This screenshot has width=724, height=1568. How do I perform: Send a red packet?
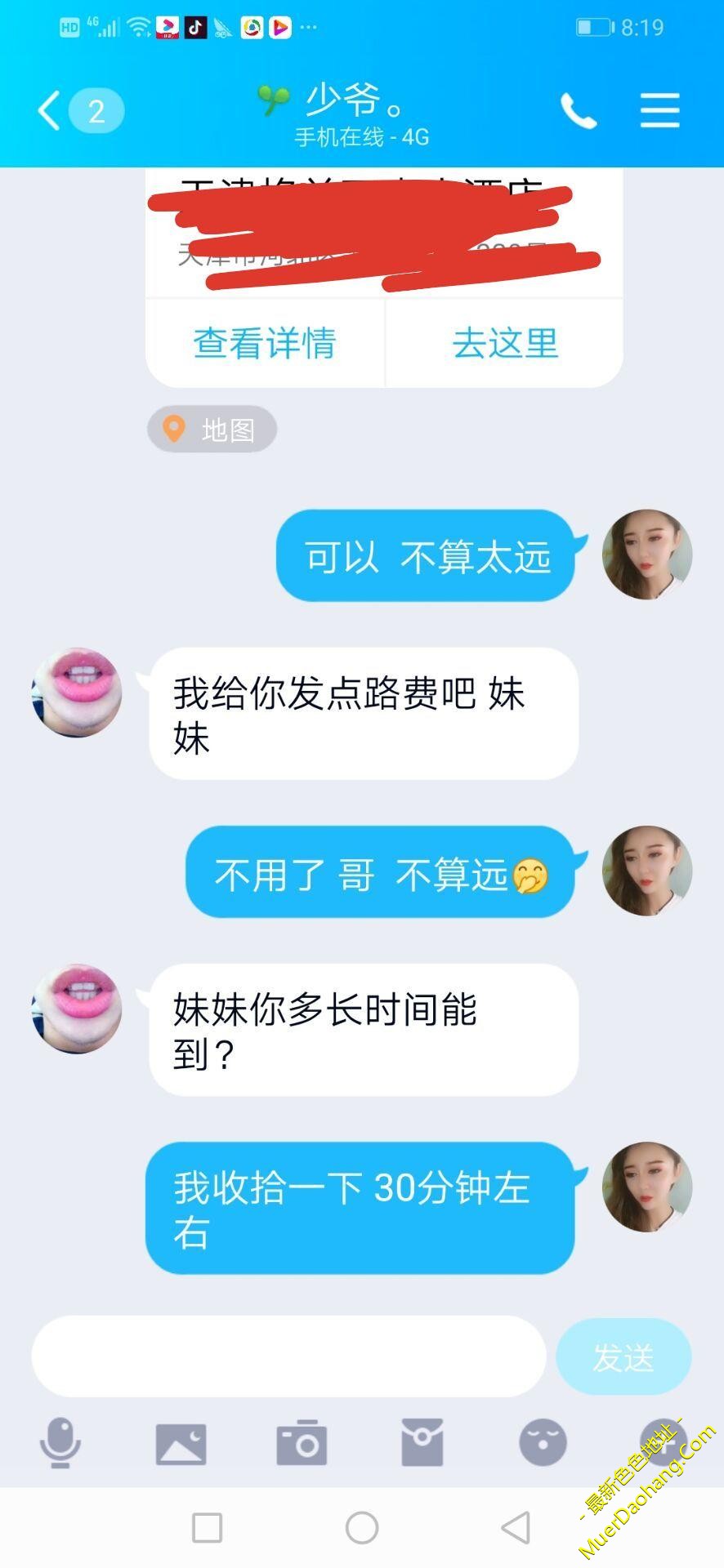422,1443
